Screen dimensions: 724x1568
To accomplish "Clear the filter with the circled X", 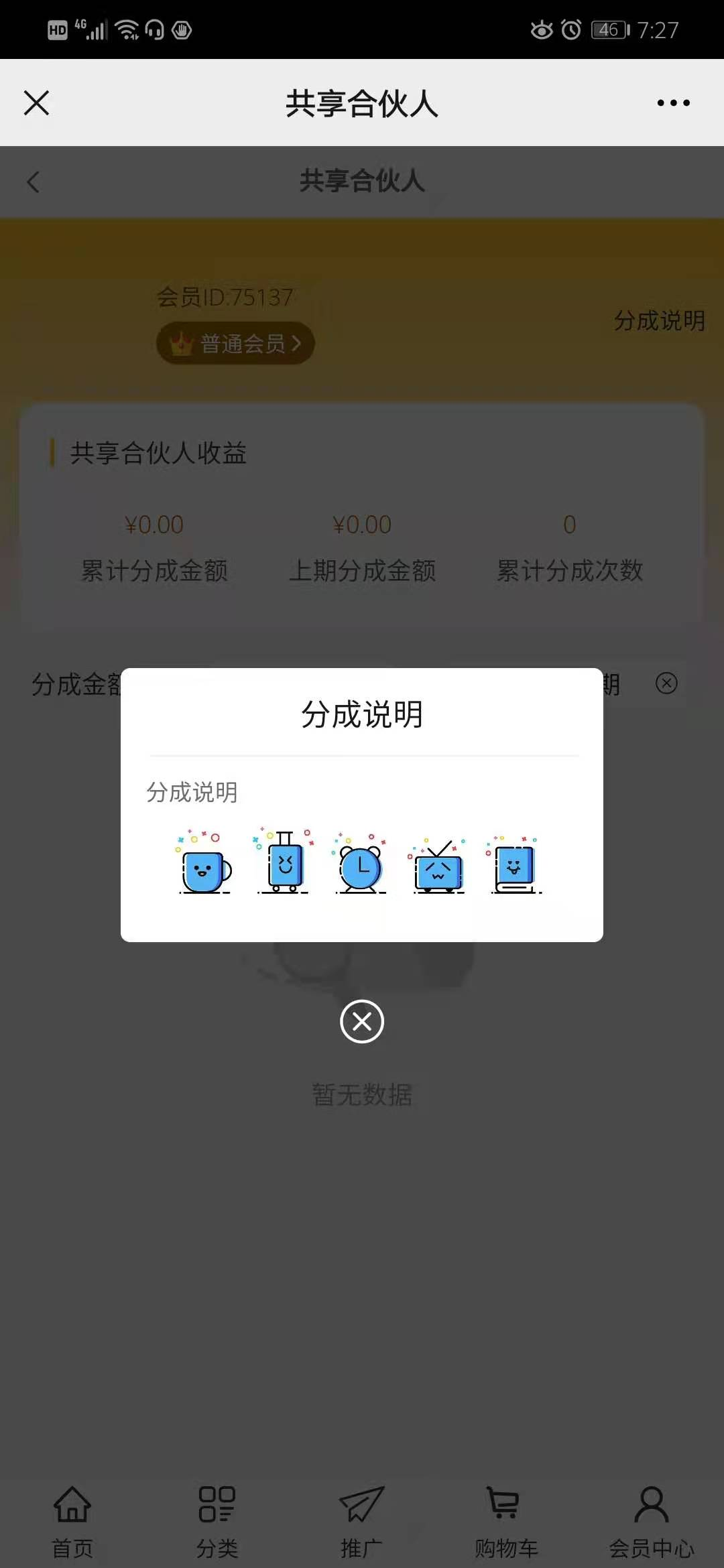I will (x=666, y=683).
